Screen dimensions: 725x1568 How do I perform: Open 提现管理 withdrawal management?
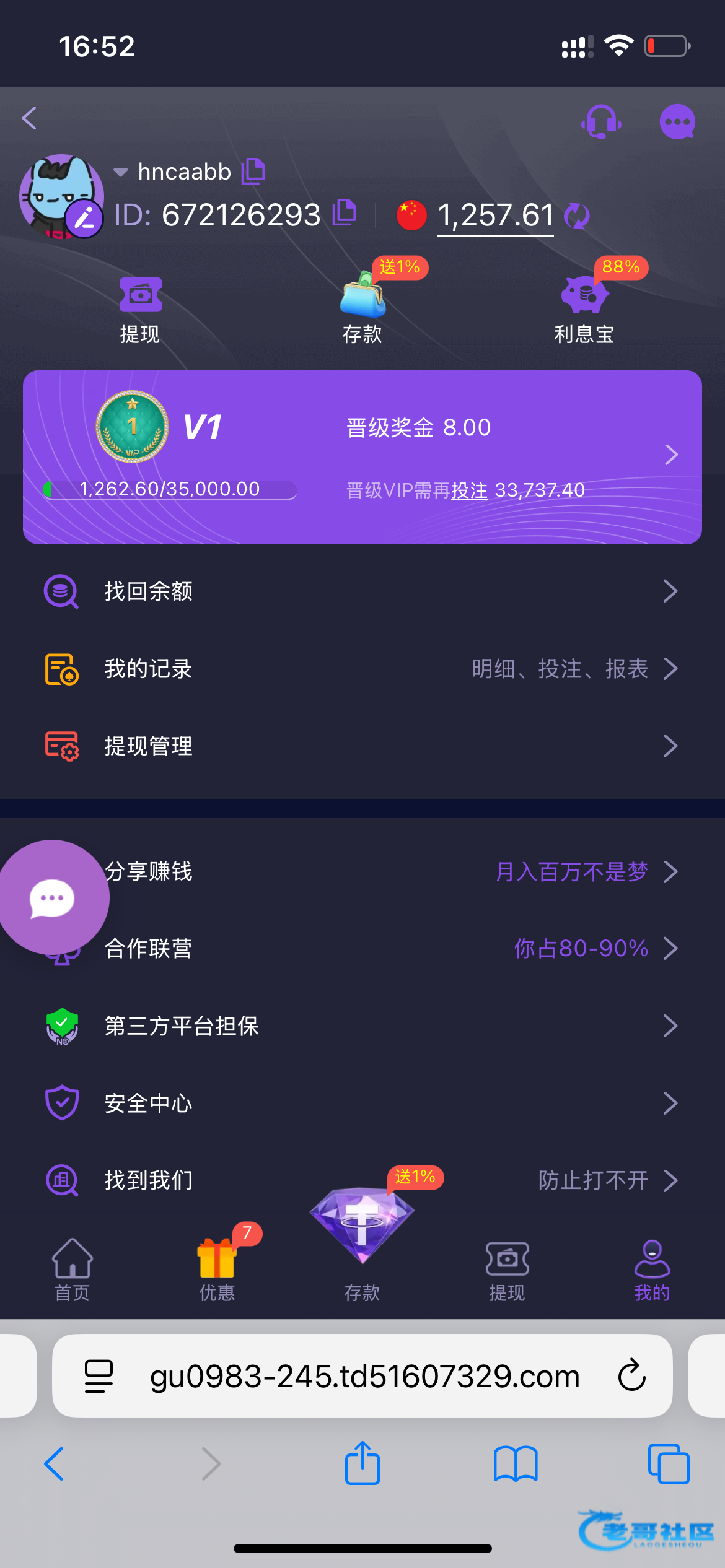(x=362, y=746)
